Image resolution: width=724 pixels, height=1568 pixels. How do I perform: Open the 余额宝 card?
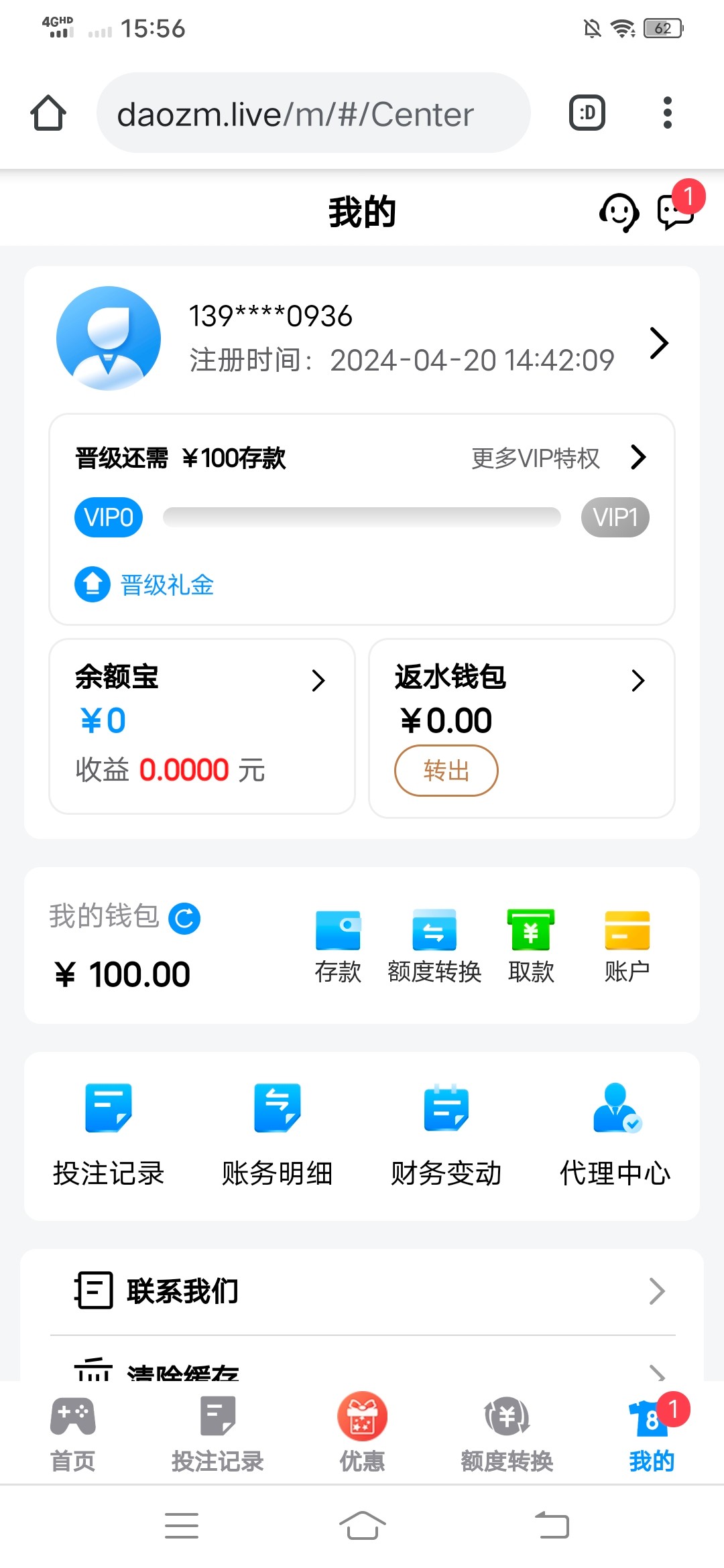click(x=202, y=726)
